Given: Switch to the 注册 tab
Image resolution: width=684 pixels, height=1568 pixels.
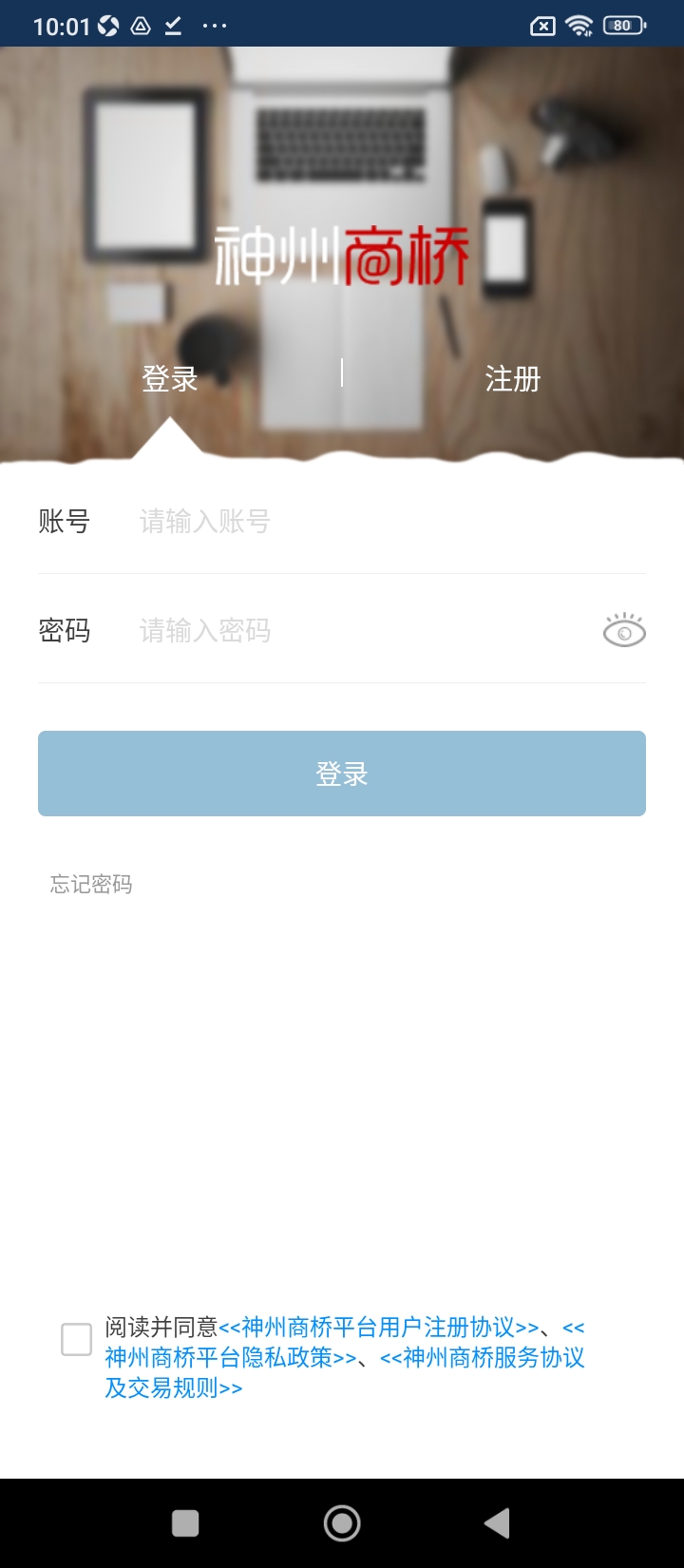Looking at the screenshot, I should point(512,379).
